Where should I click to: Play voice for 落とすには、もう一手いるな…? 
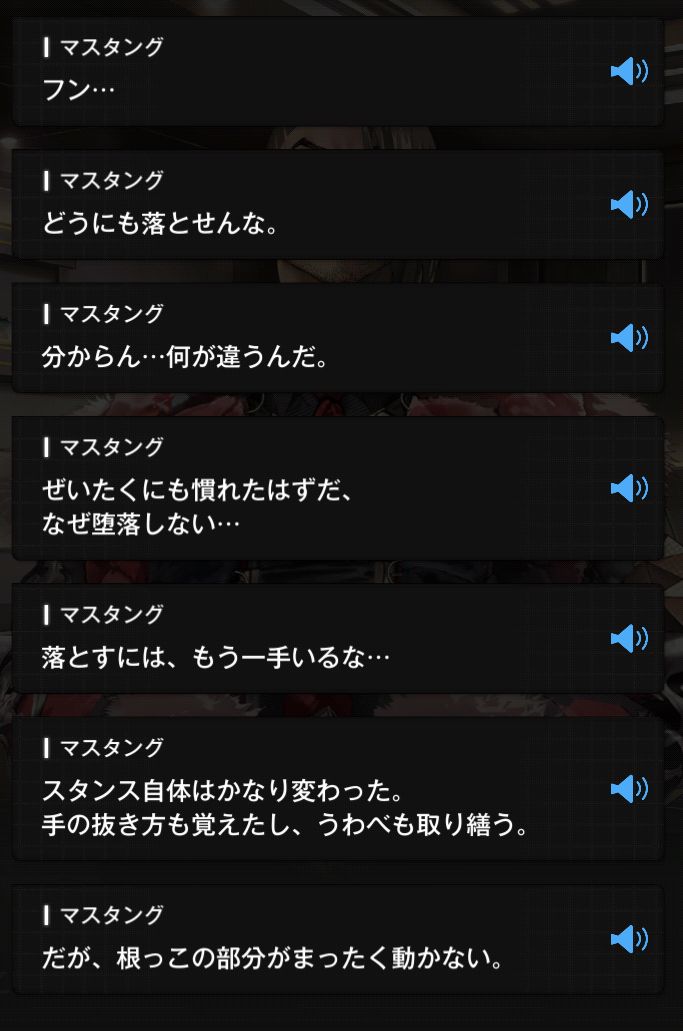[629, 638]
